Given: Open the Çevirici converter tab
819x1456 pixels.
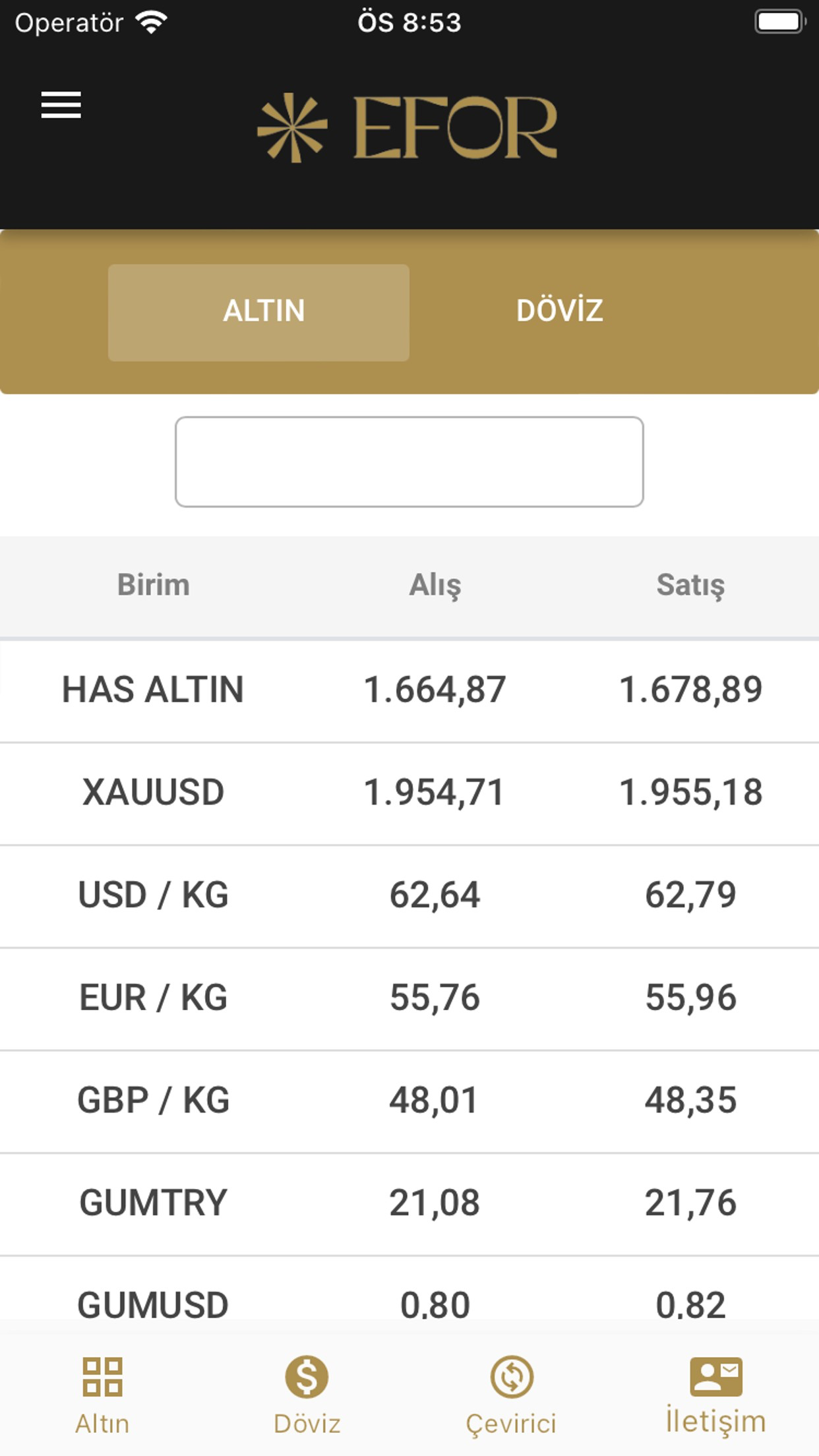Looking at the screenshot, I should [512, 1395].
